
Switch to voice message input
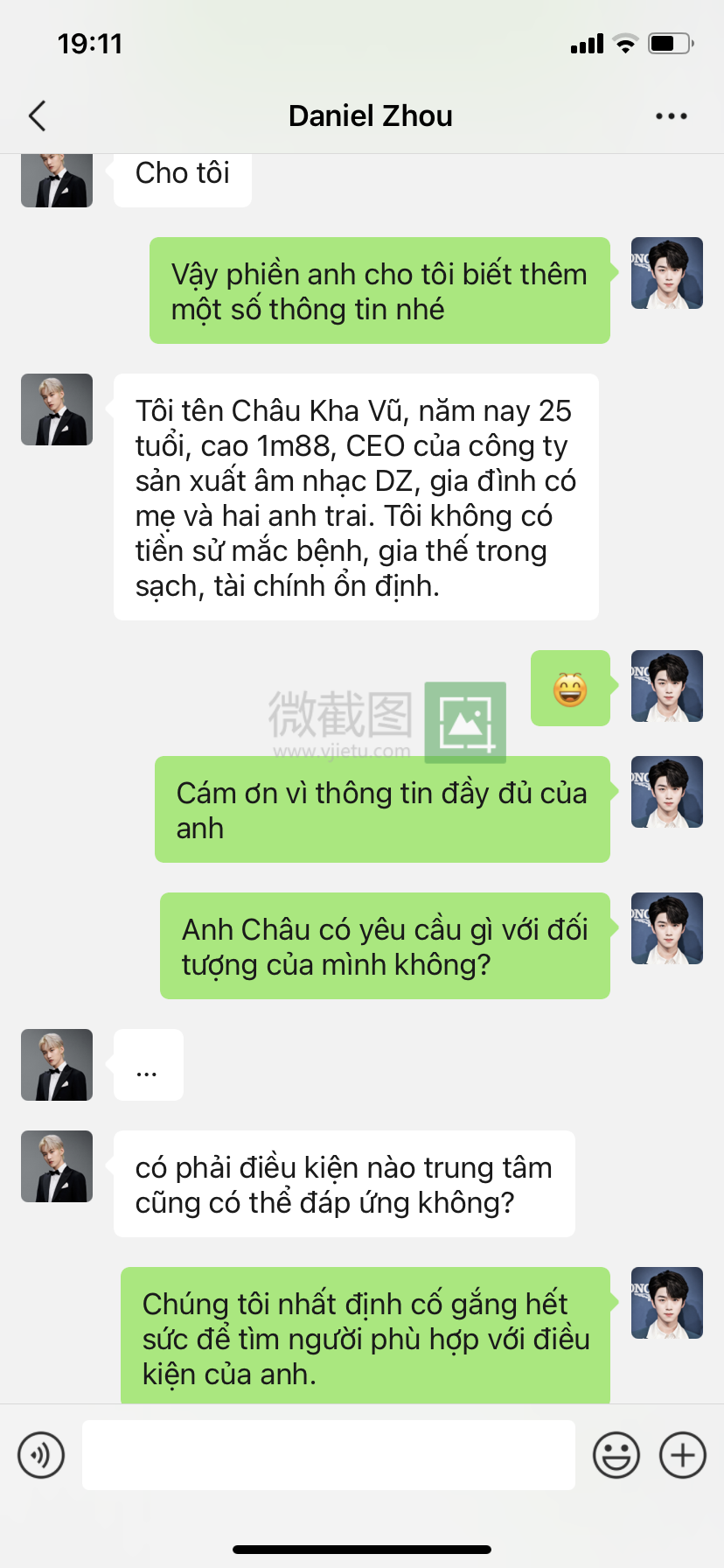pyautogui.click(x=41, y=1455)
